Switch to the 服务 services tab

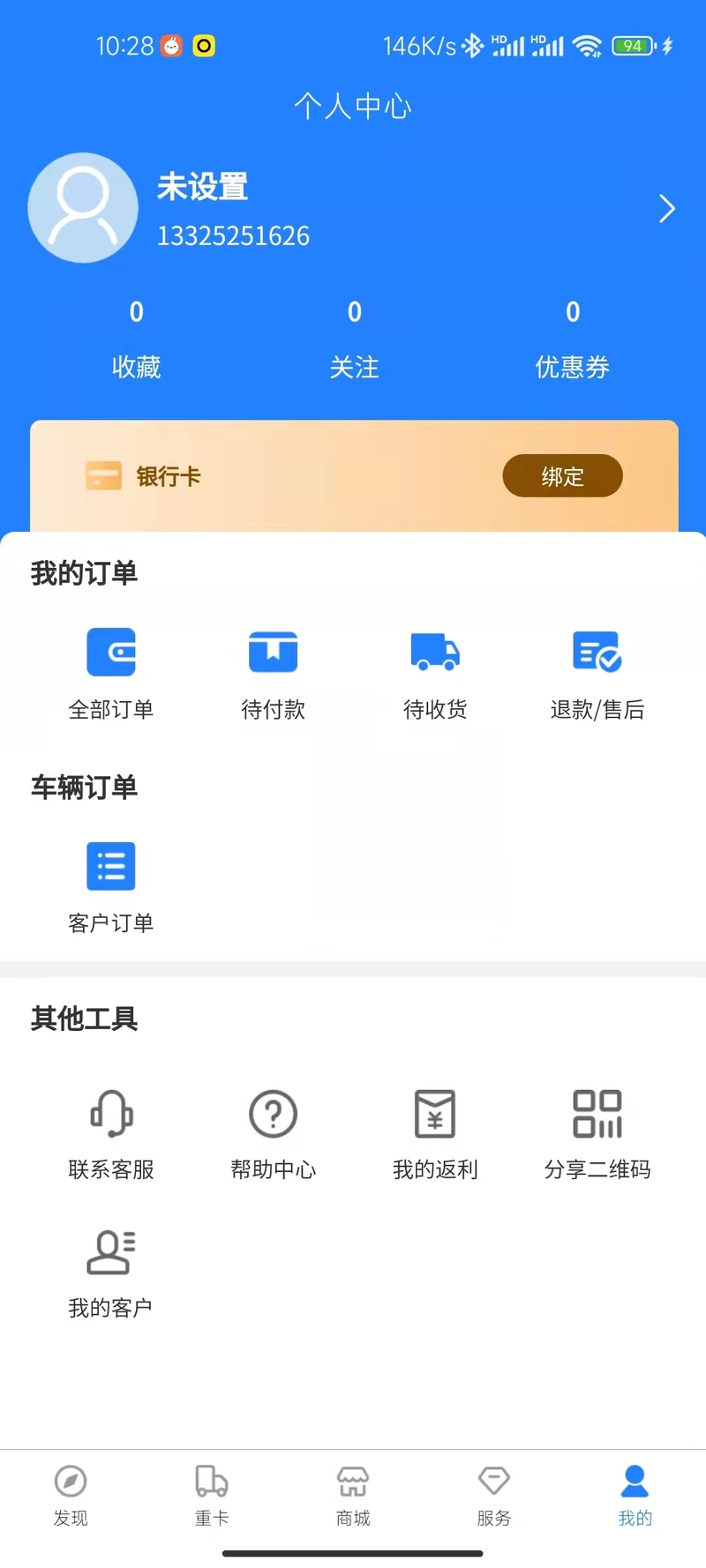tap(494, 1496)
